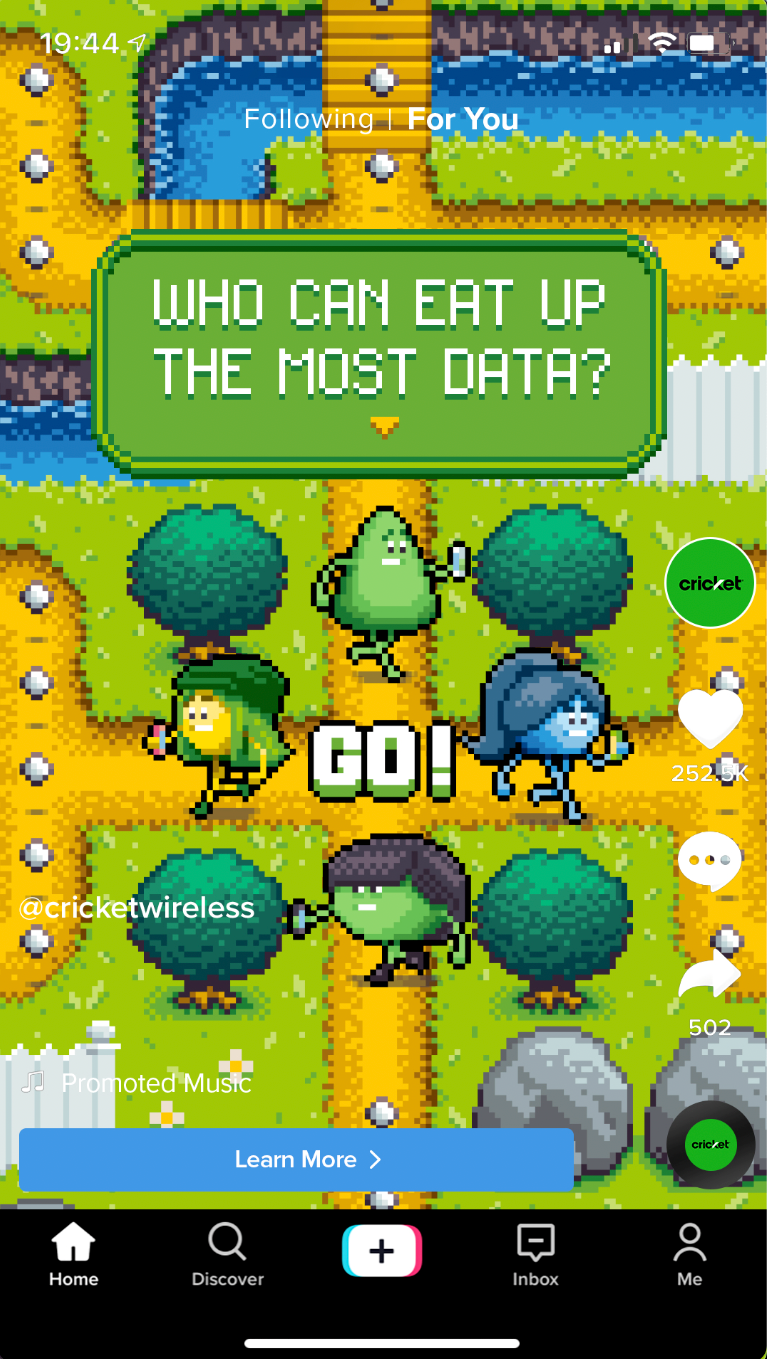
Task: Open the Promoted Music sound
Action: point(156,1083)
